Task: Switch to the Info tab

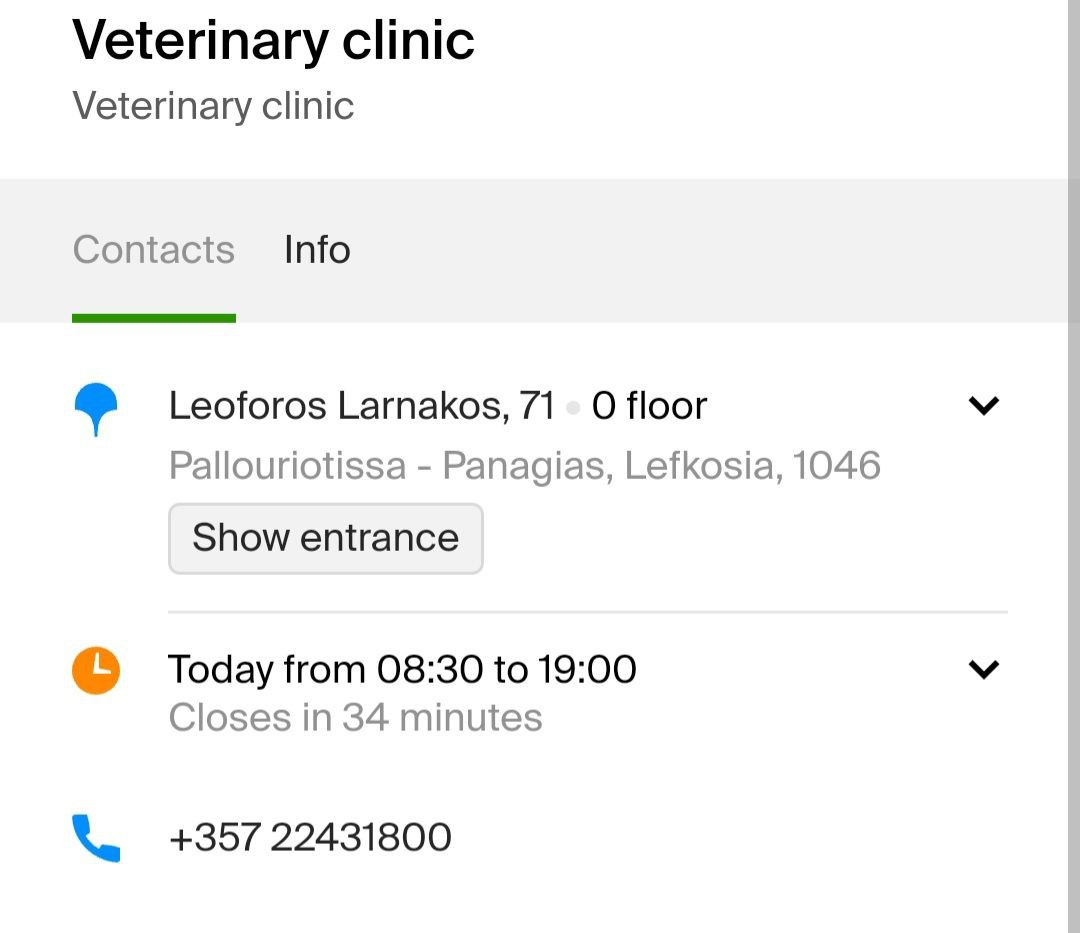Action: [317, 250]
